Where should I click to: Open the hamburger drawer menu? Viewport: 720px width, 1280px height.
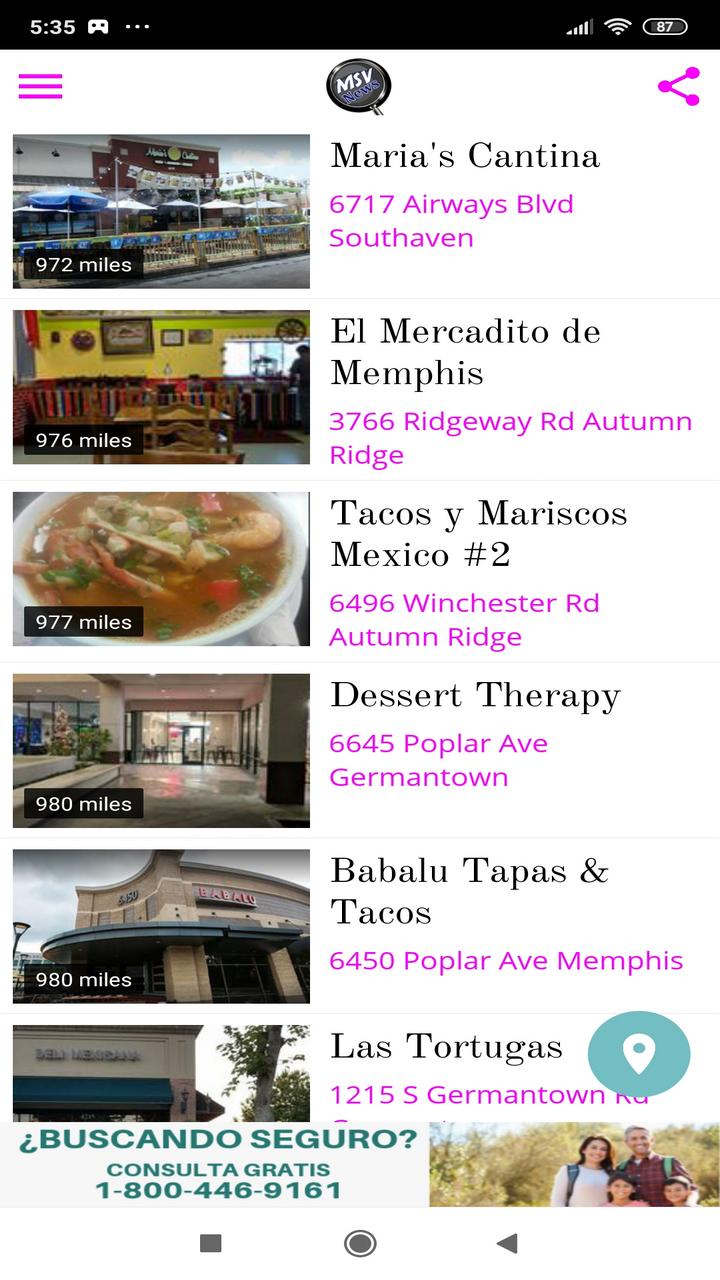[x=40, y=87]
